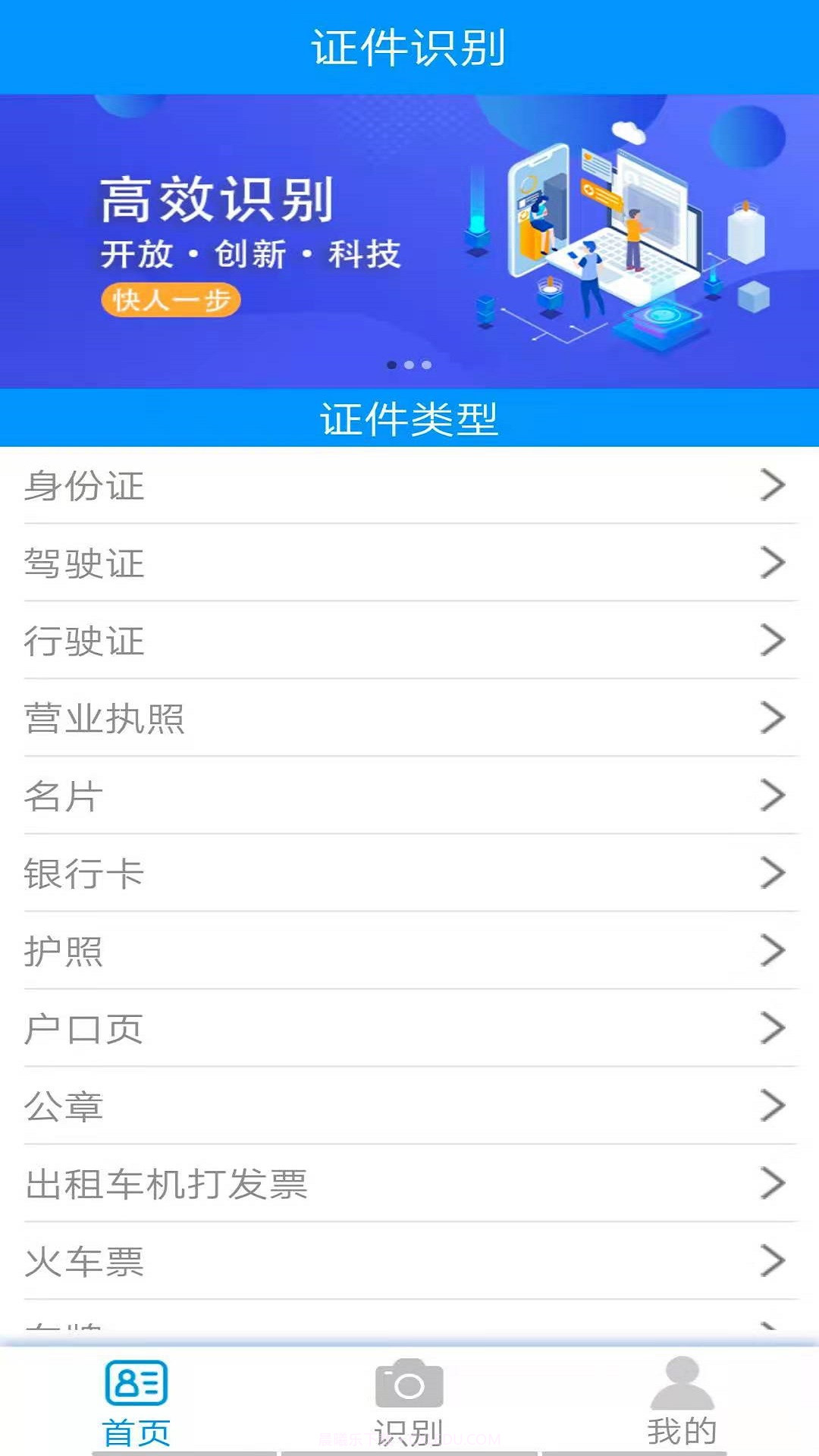Open the 护照 row via its chevron
Screen dimensions: 819x1456
pyautogui.click(x=770, y=951)
